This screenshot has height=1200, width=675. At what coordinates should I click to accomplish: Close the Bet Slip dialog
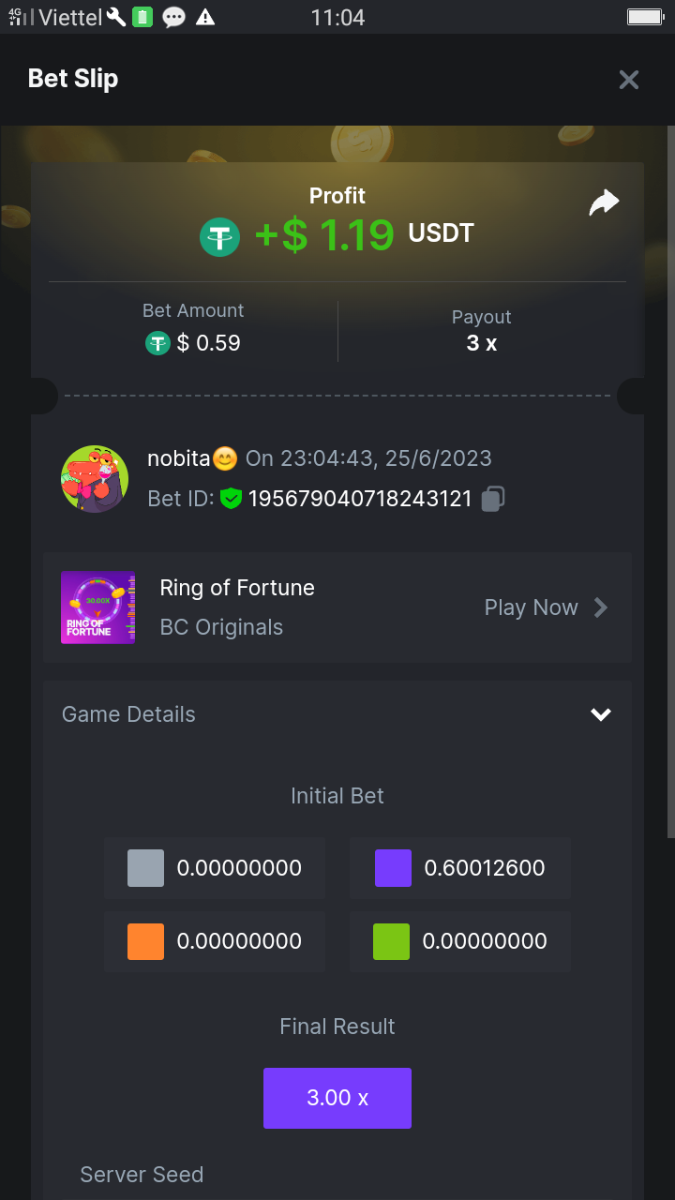point(628,80)
